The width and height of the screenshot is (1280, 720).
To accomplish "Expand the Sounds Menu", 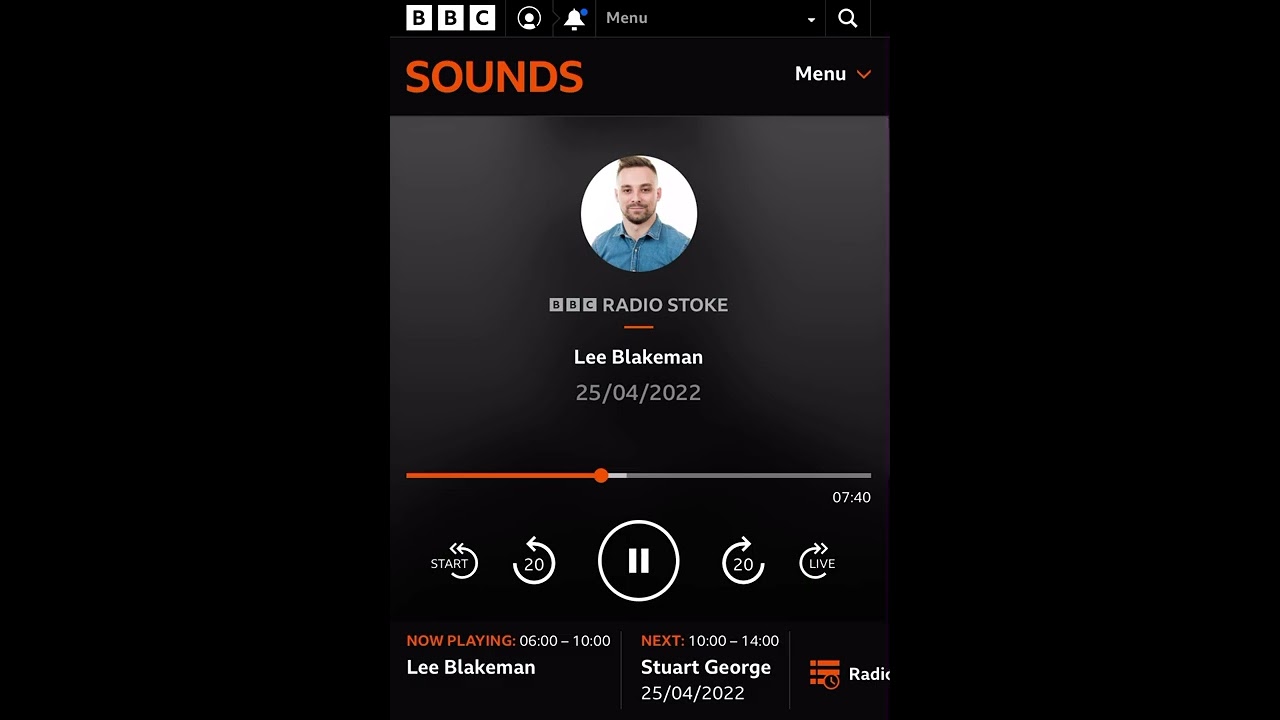I will pos(833,74).
